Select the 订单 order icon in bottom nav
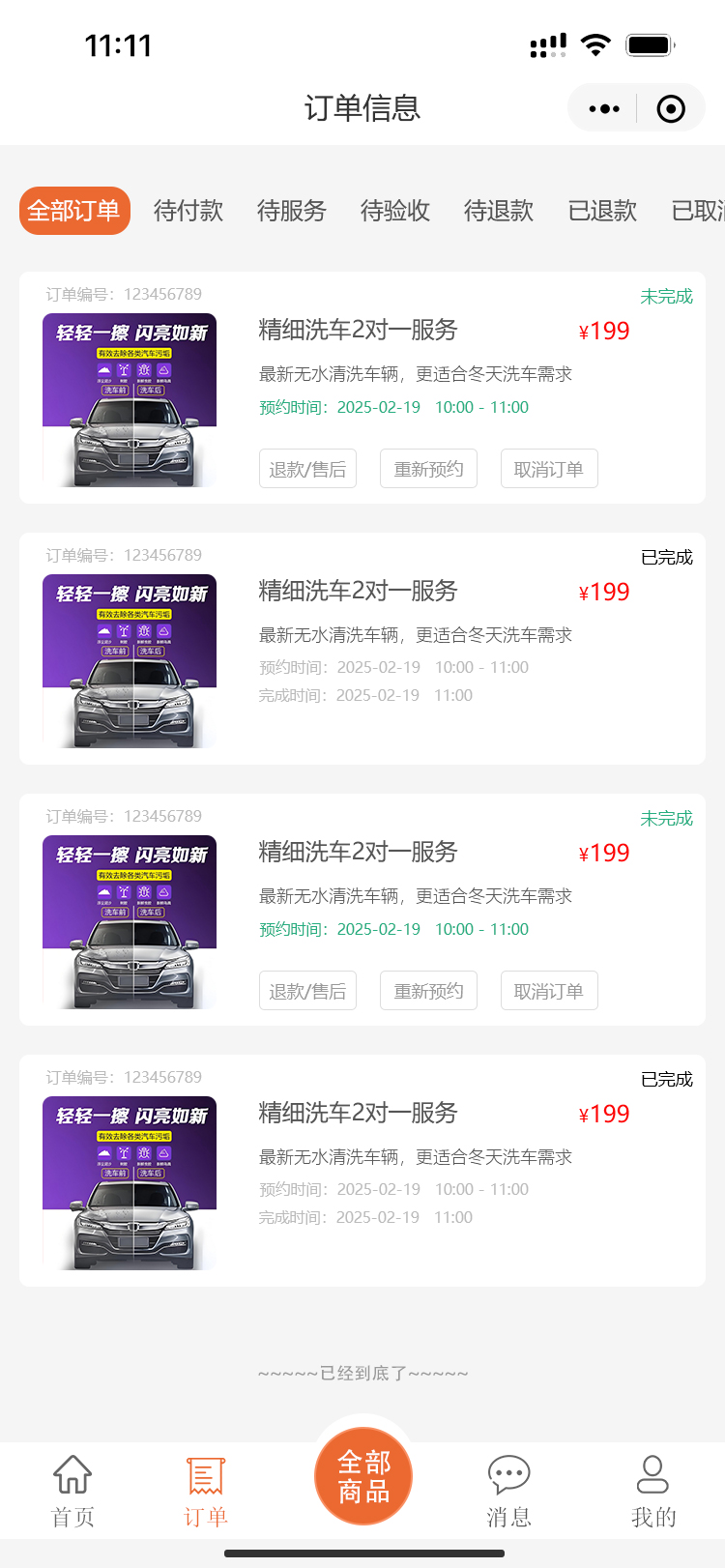 pos(205,1476)
